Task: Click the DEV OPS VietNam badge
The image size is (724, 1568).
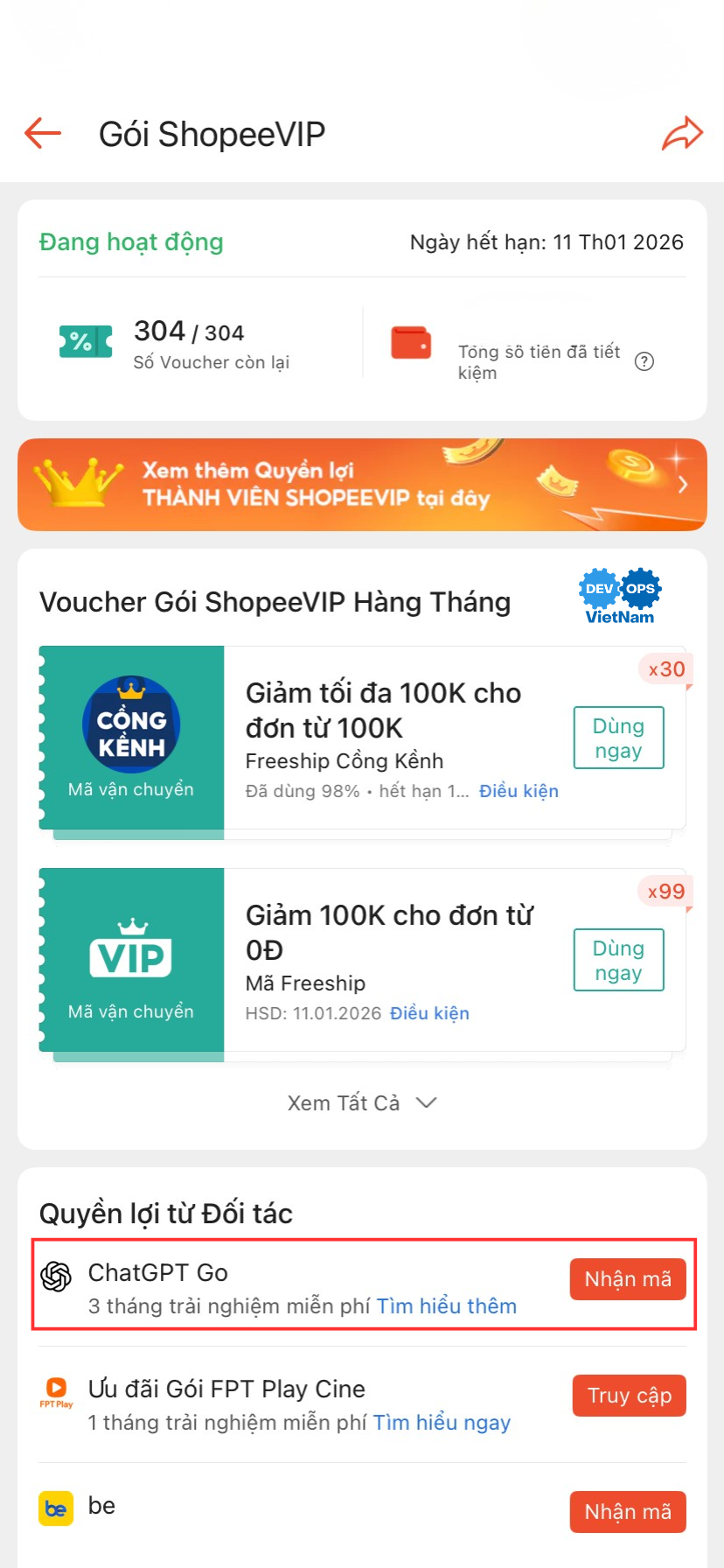Action: (x=618, y=596)
